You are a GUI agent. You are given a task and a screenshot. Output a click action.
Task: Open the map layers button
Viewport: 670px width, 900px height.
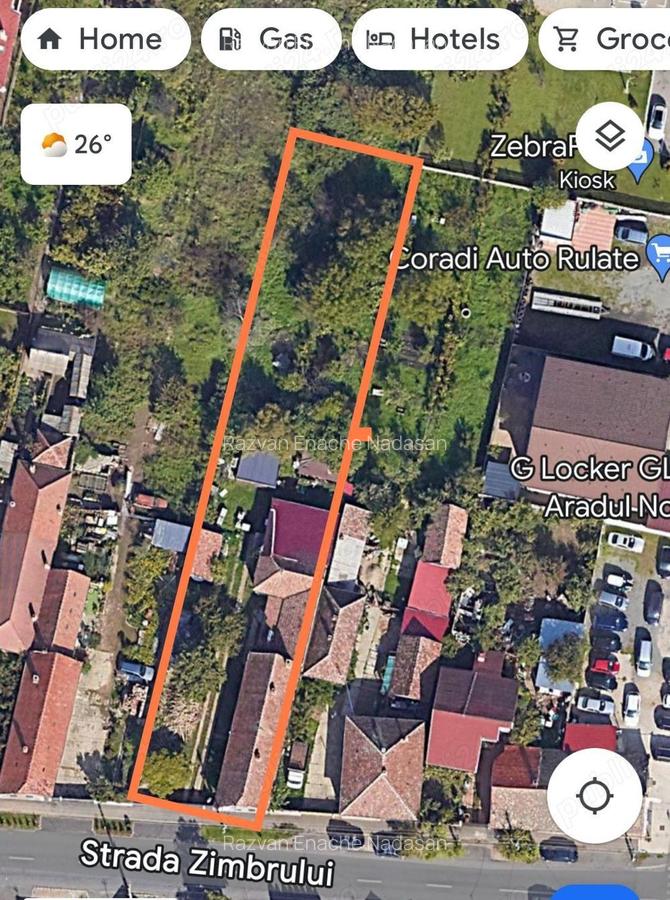tap(609, 137)
